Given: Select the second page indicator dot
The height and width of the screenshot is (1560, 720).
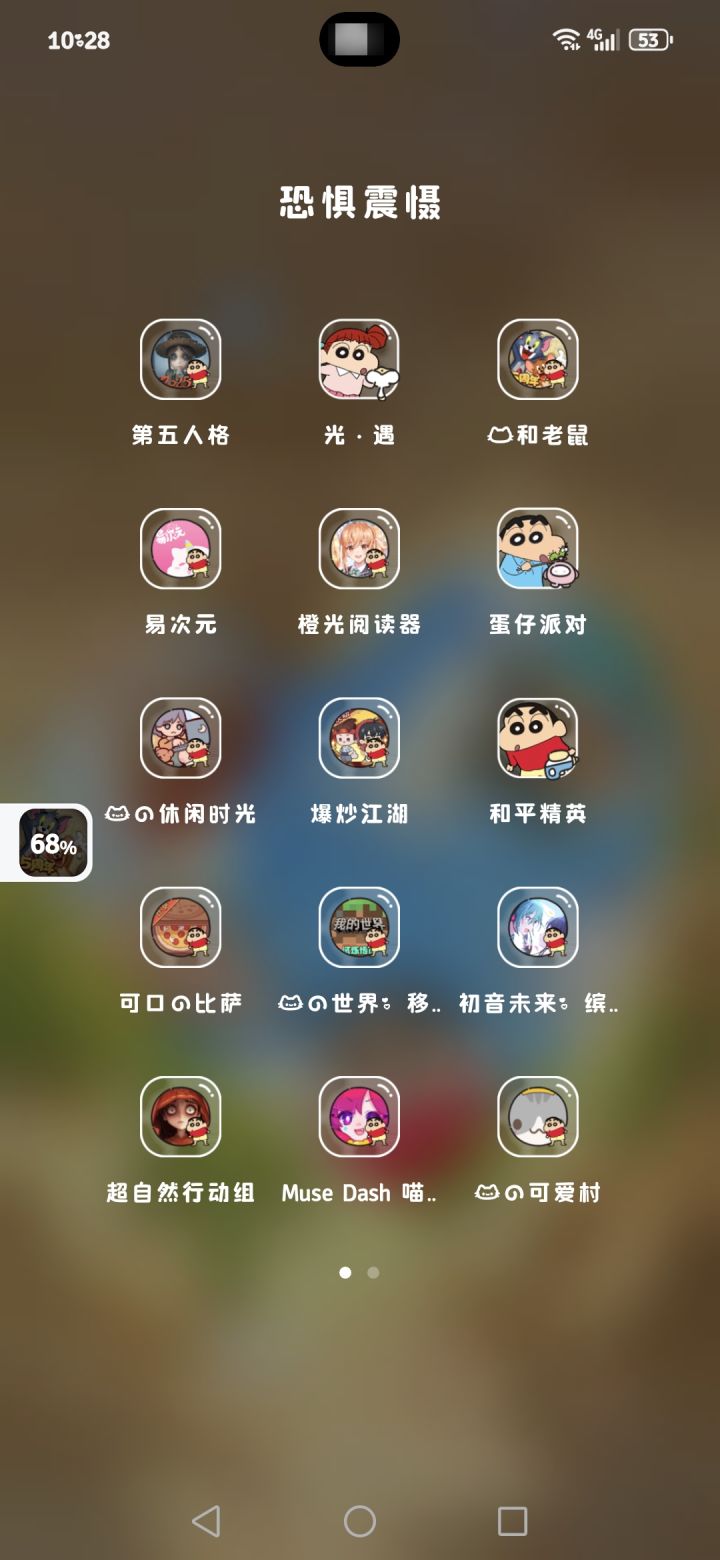Looking at the screenshot, I should 373,1273.
